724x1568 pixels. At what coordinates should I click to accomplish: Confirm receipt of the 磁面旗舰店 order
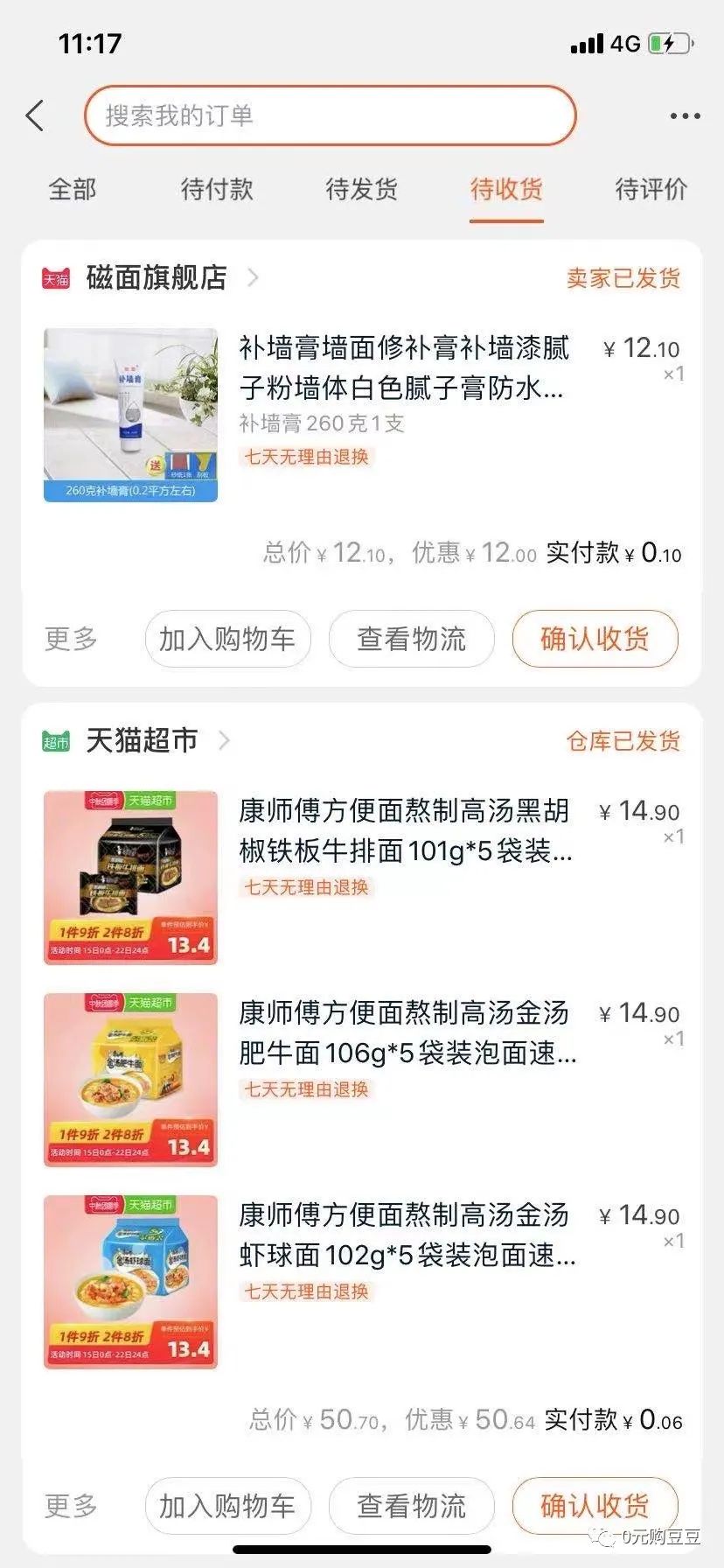tap(595, 639)
